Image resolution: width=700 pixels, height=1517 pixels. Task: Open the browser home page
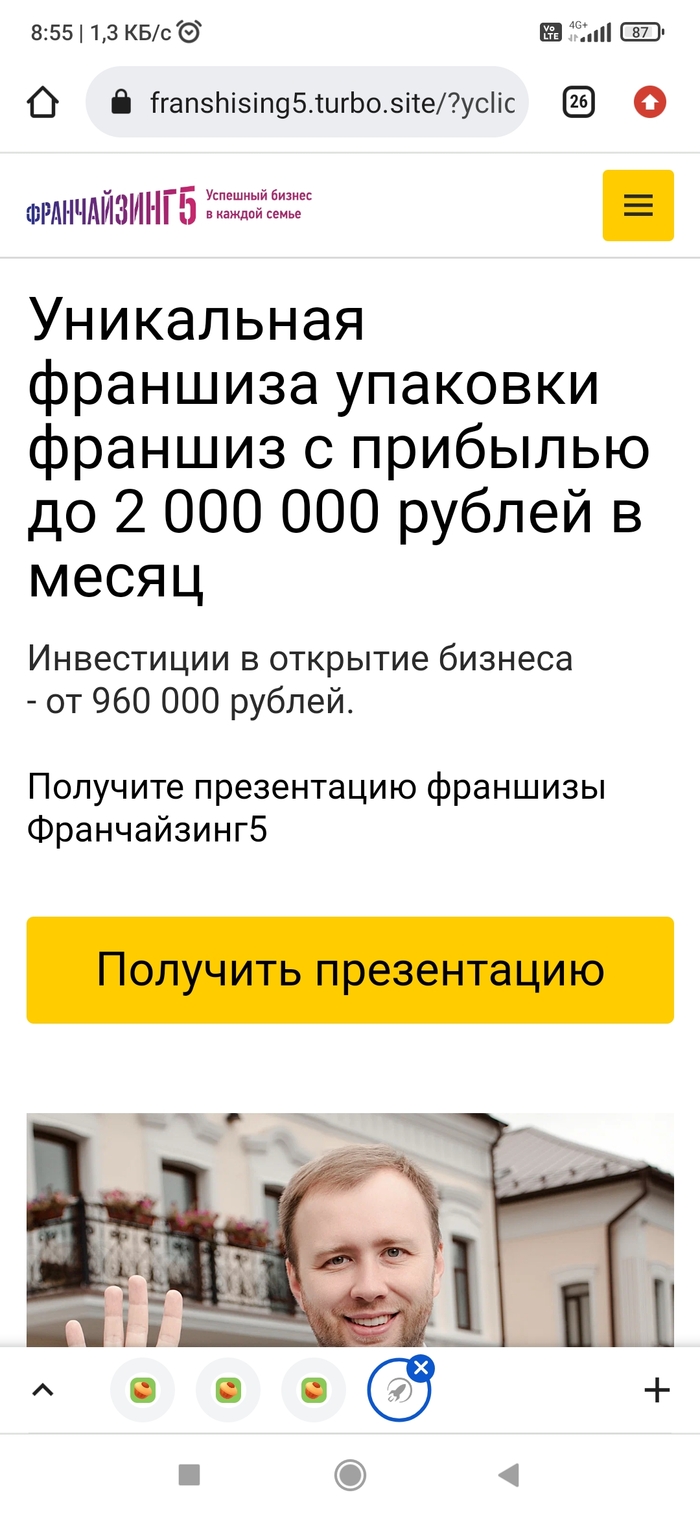[x=43, y=102]
